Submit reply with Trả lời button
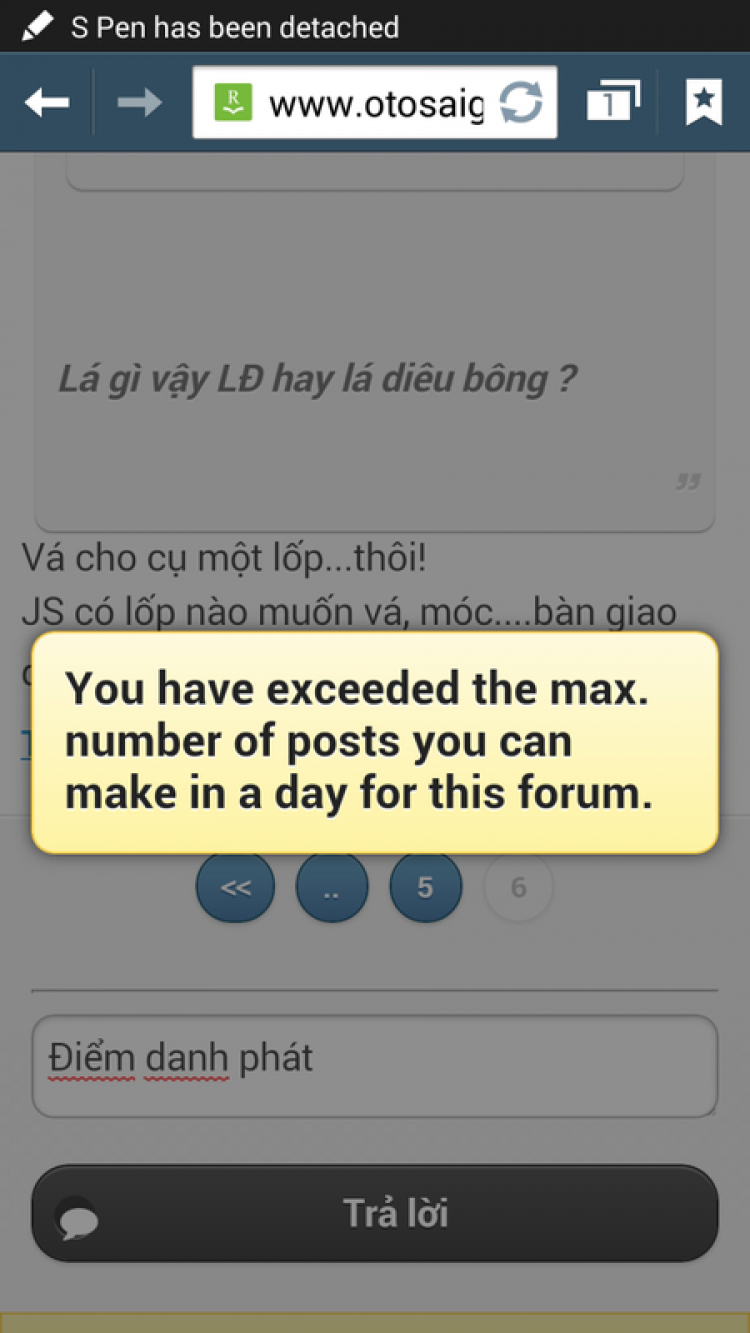Image resolution: width=750 pixels, height=1333 pixels. 375,1213
